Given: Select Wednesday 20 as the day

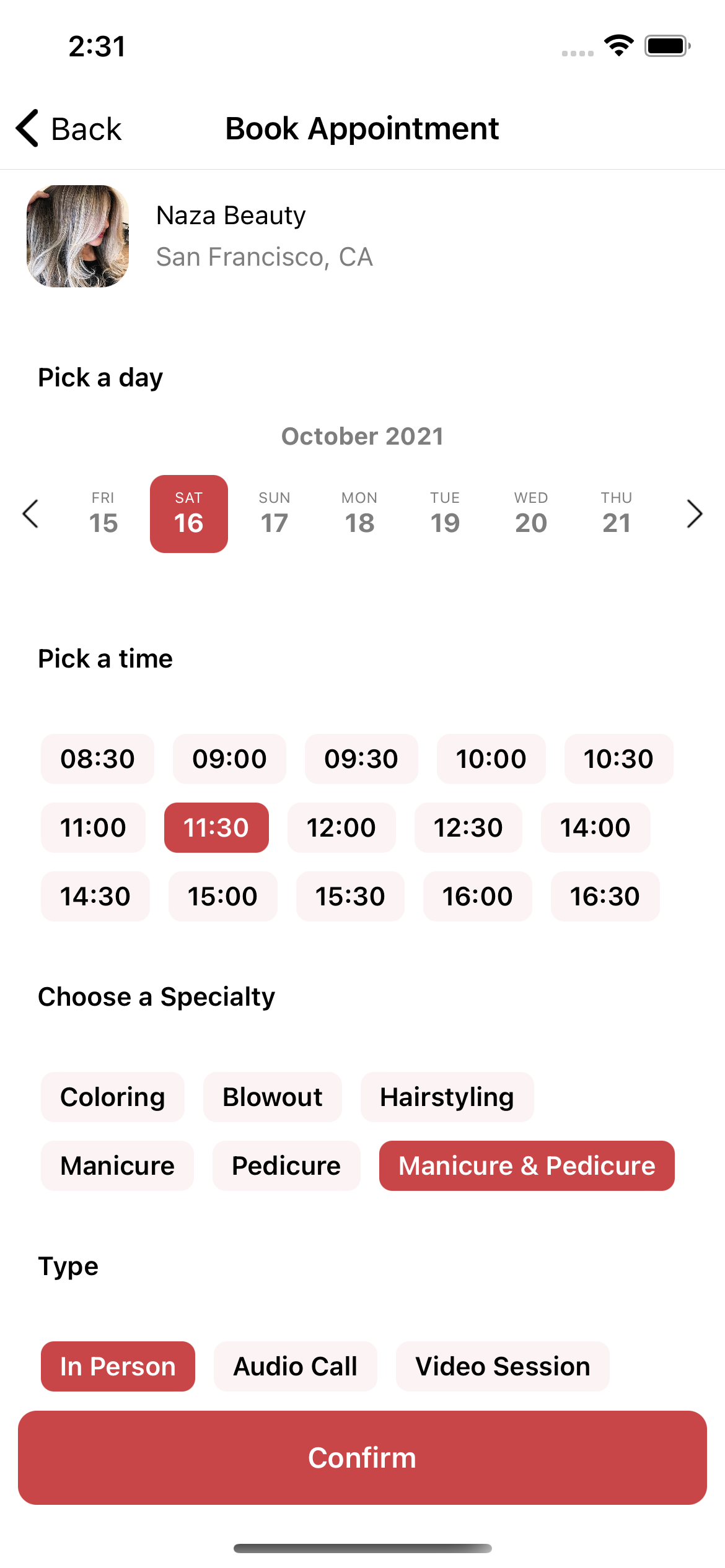Looking at the screenshot, I should [531, 514].
